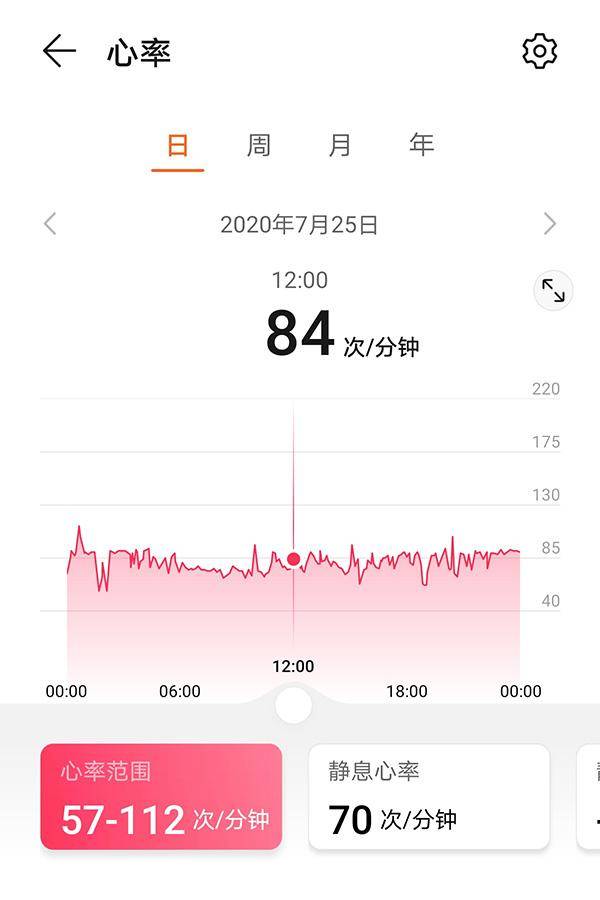
Task: Open heart rate settings gear
Action: click(539, 51)
